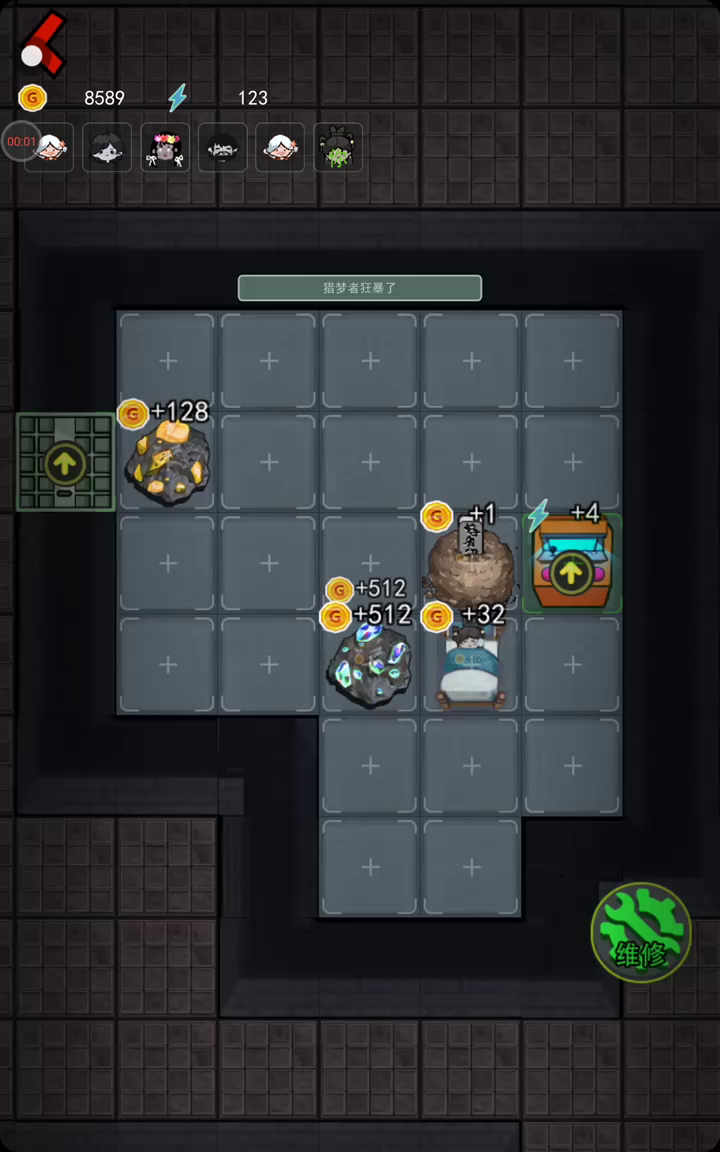Open the green-faced character avatar
This screenshot has height=1152, width=720.
(338, 147)
